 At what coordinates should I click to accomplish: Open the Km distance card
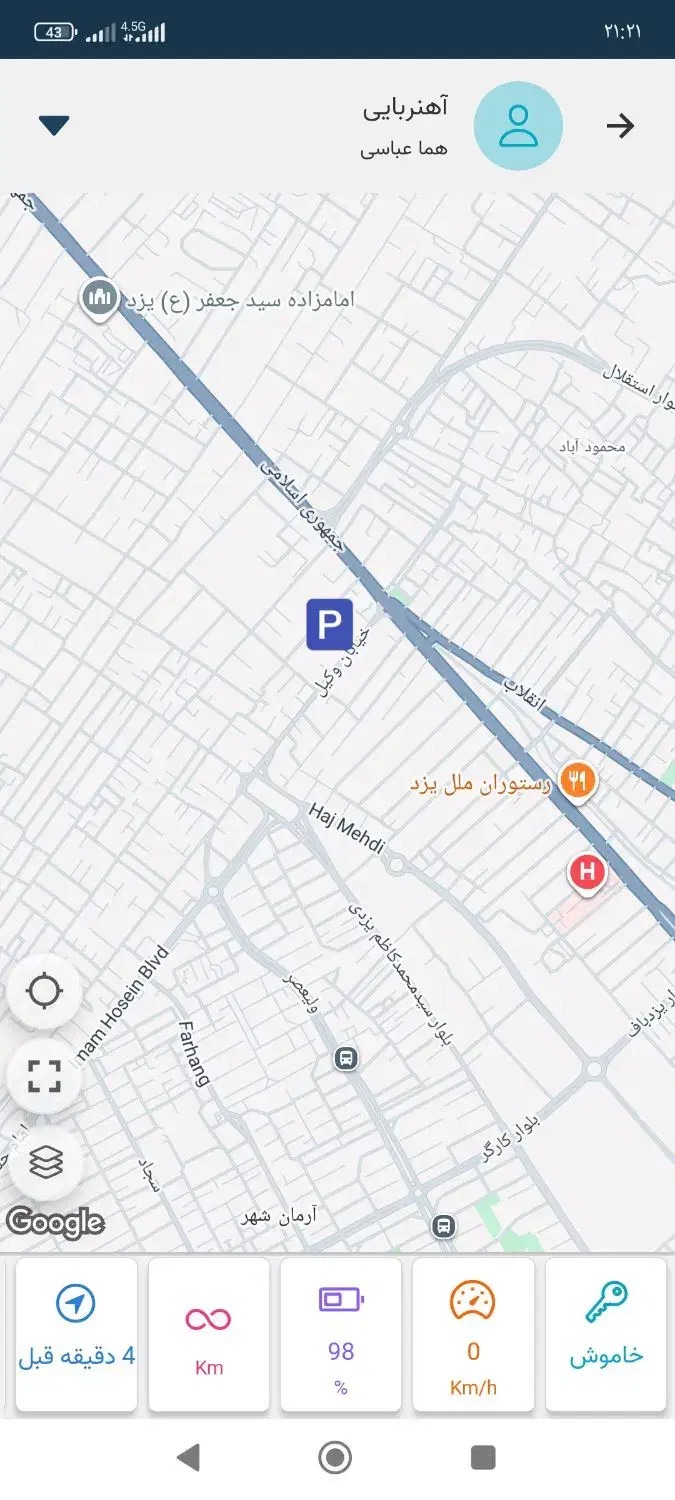[x=209, y=1334]
